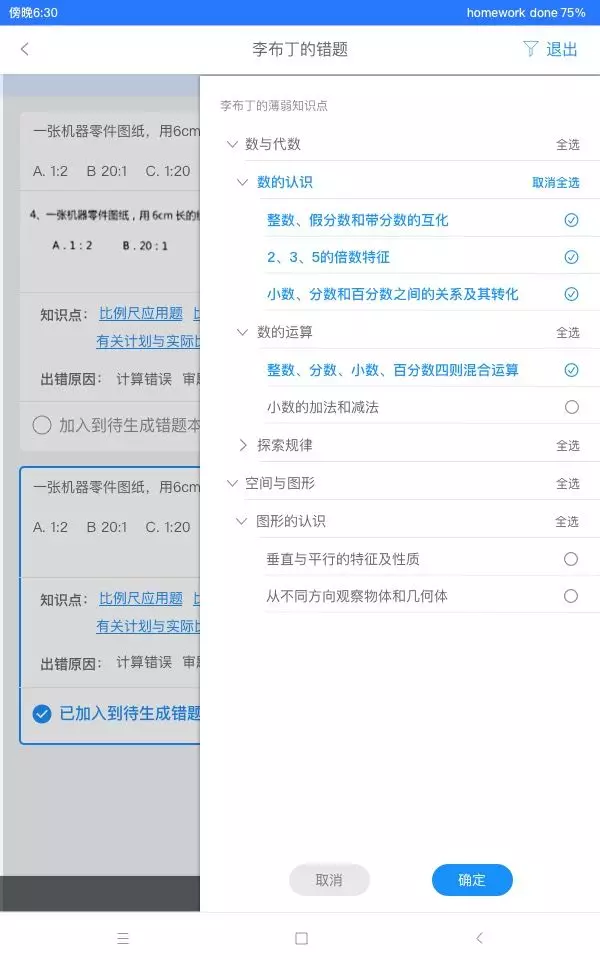This screenshot has height=960, width=600.
Task: Tap the system home button
Action: click(301, 938)
